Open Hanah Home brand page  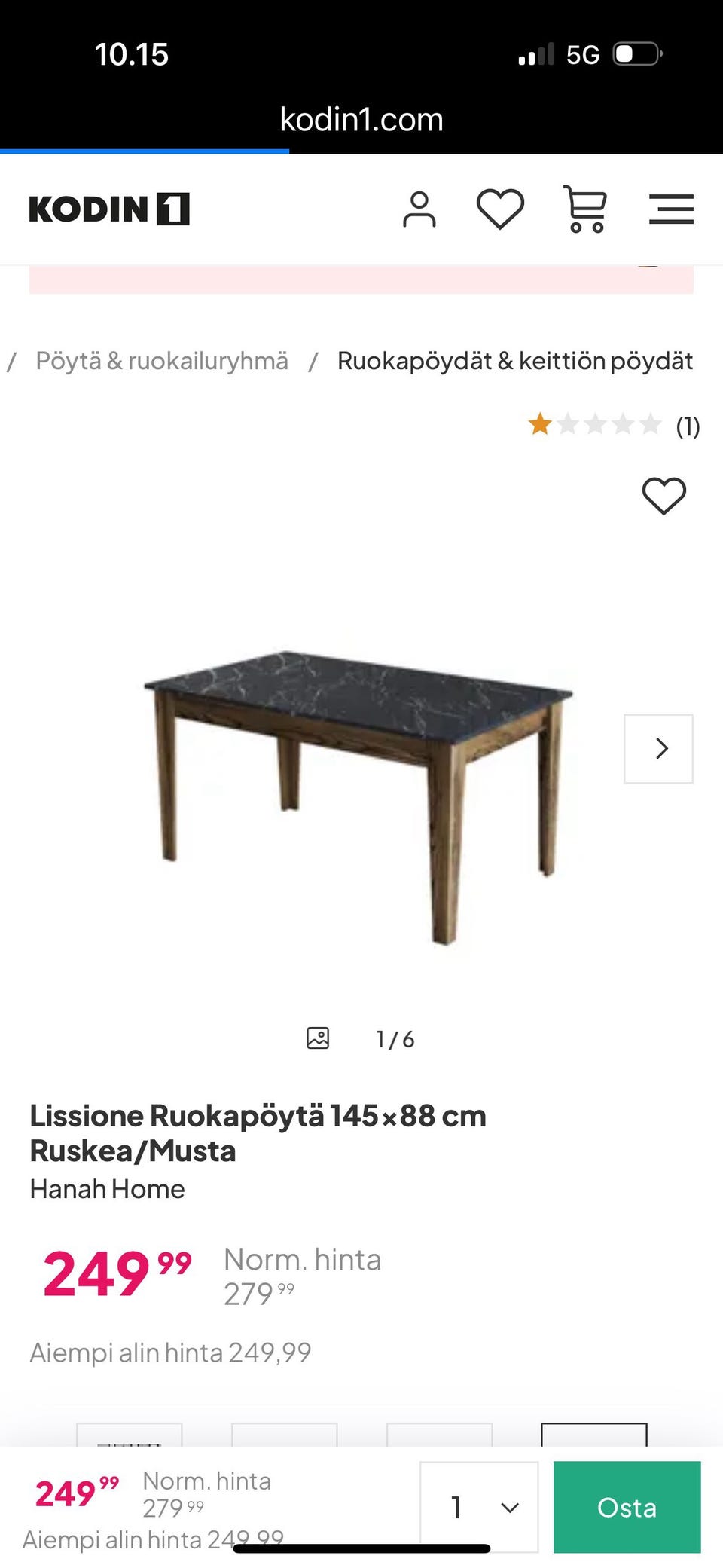[x=107, y=1189]
